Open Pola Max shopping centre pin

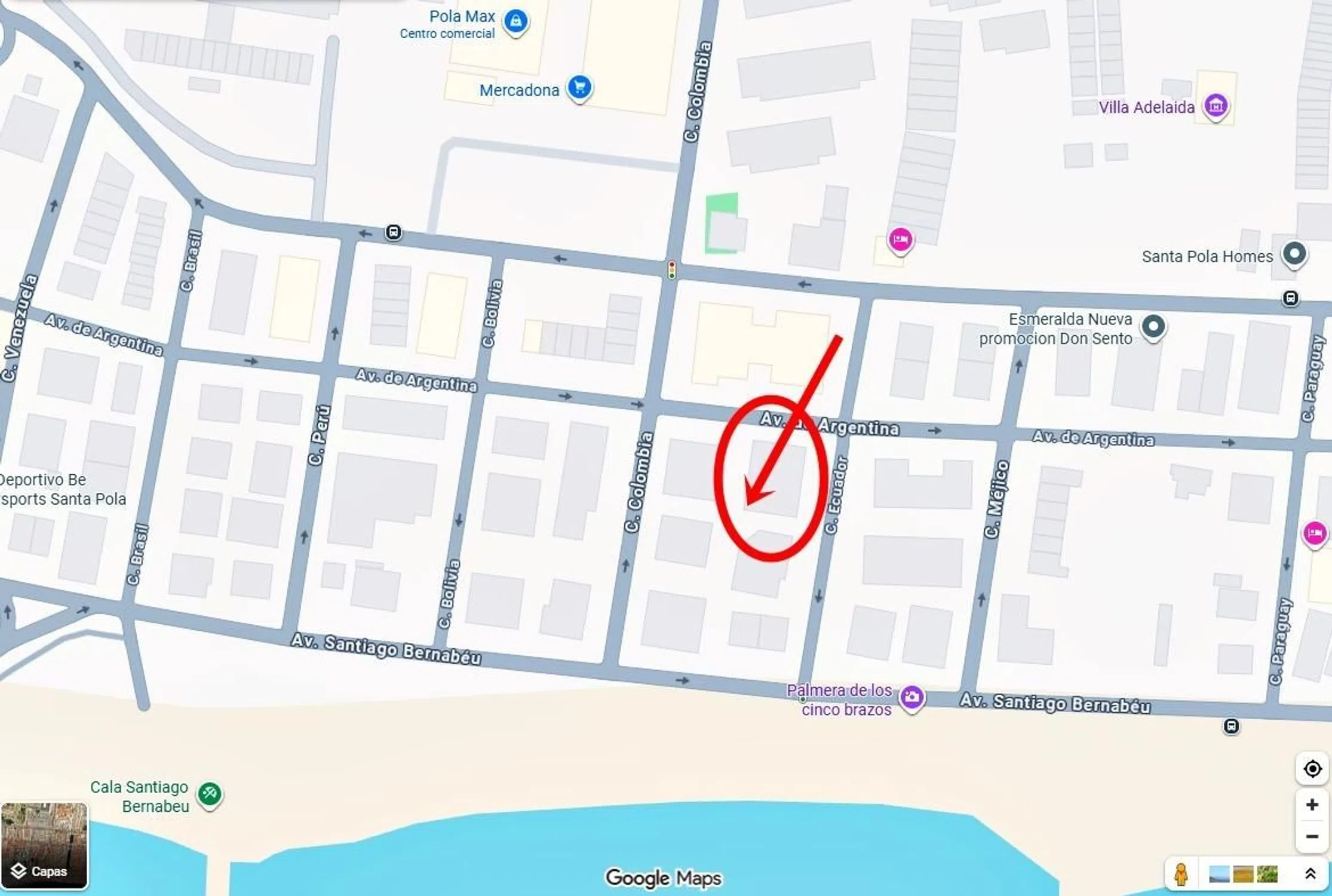tap(515, 22)
